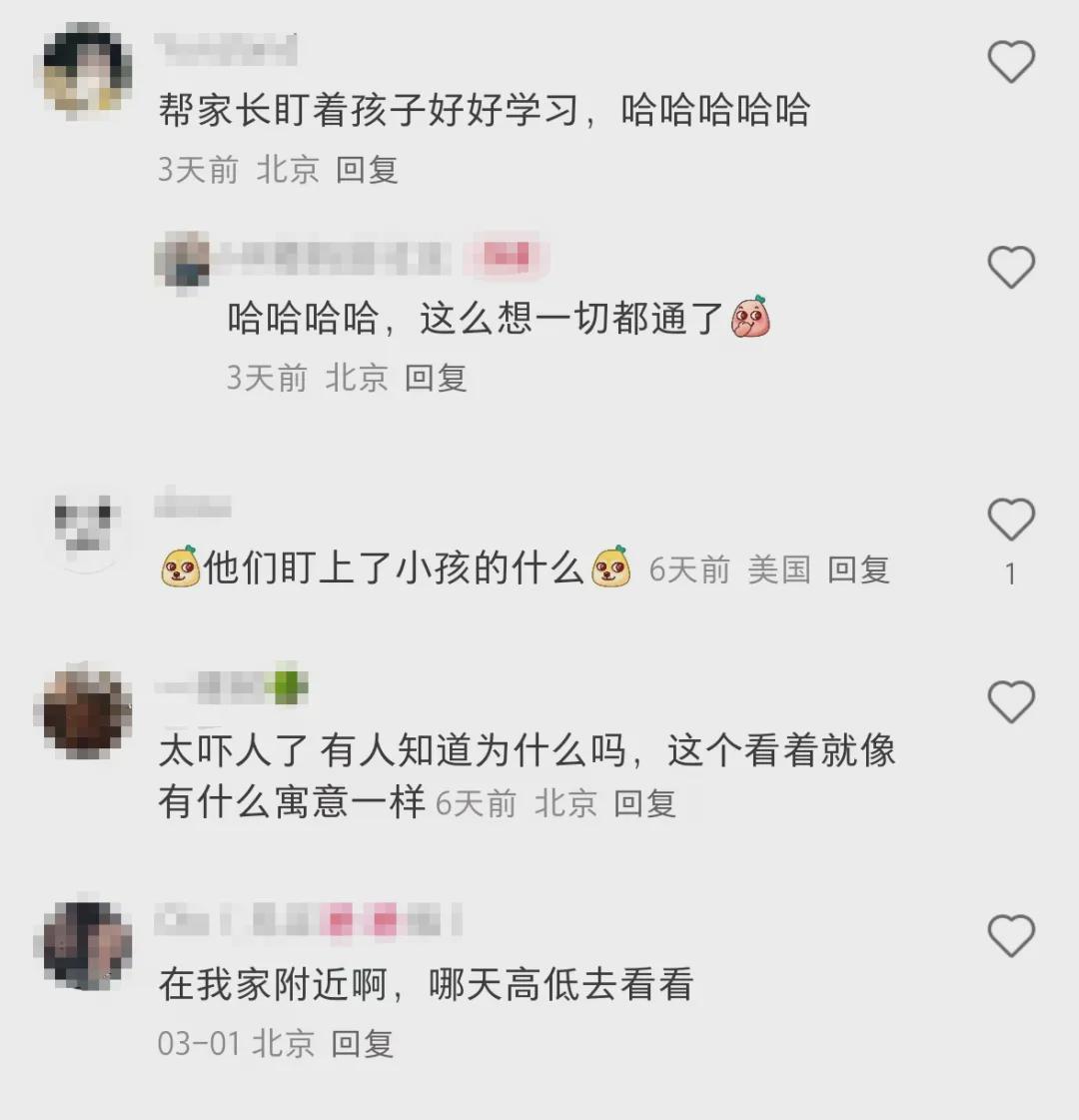Image resolution: width=1079 pixels, height=1120 pixels.
Task: Like the comment "帮家长盯着孩子好好学习"
Action: [x=1011, y=62]
